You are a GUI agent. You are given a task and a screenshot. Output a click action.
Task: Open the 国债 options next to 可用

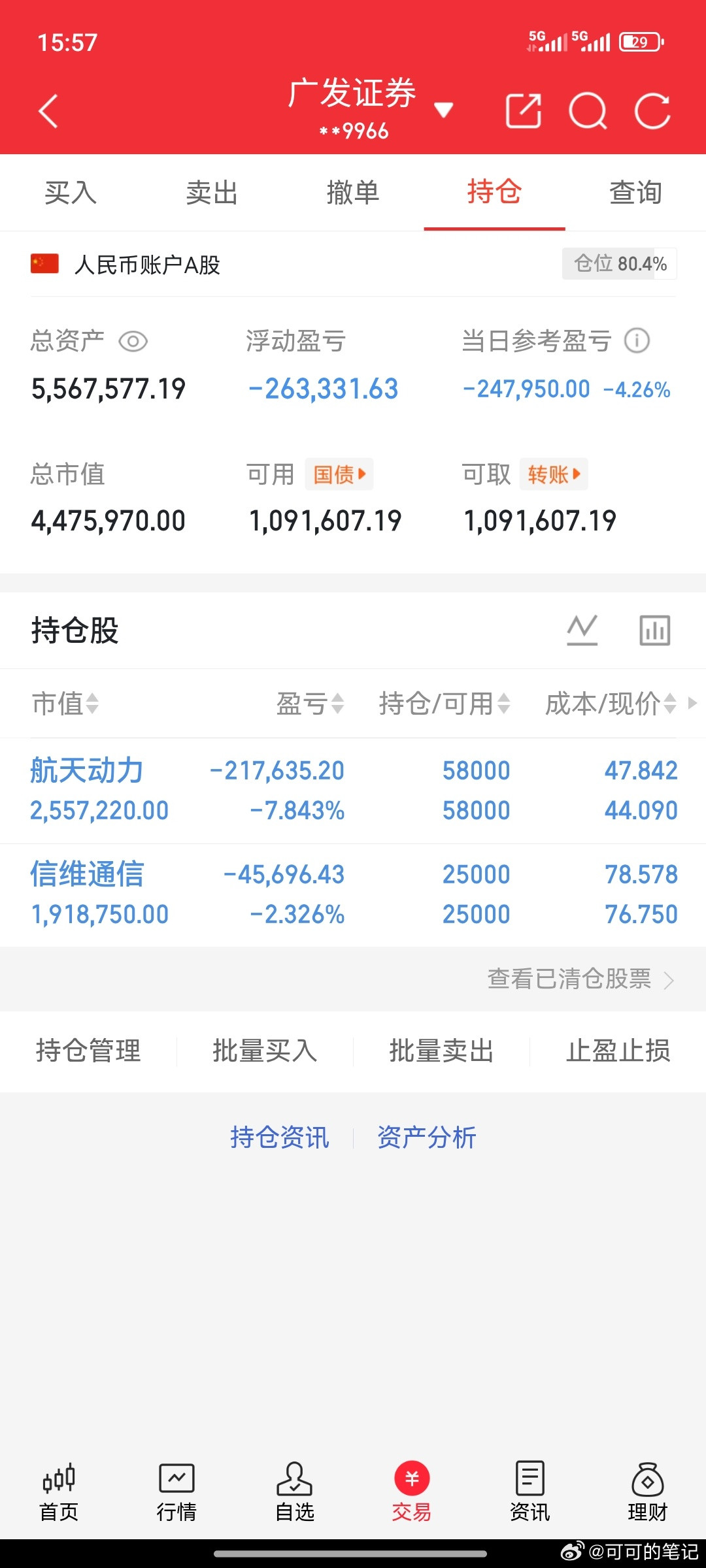coord(339,474)
